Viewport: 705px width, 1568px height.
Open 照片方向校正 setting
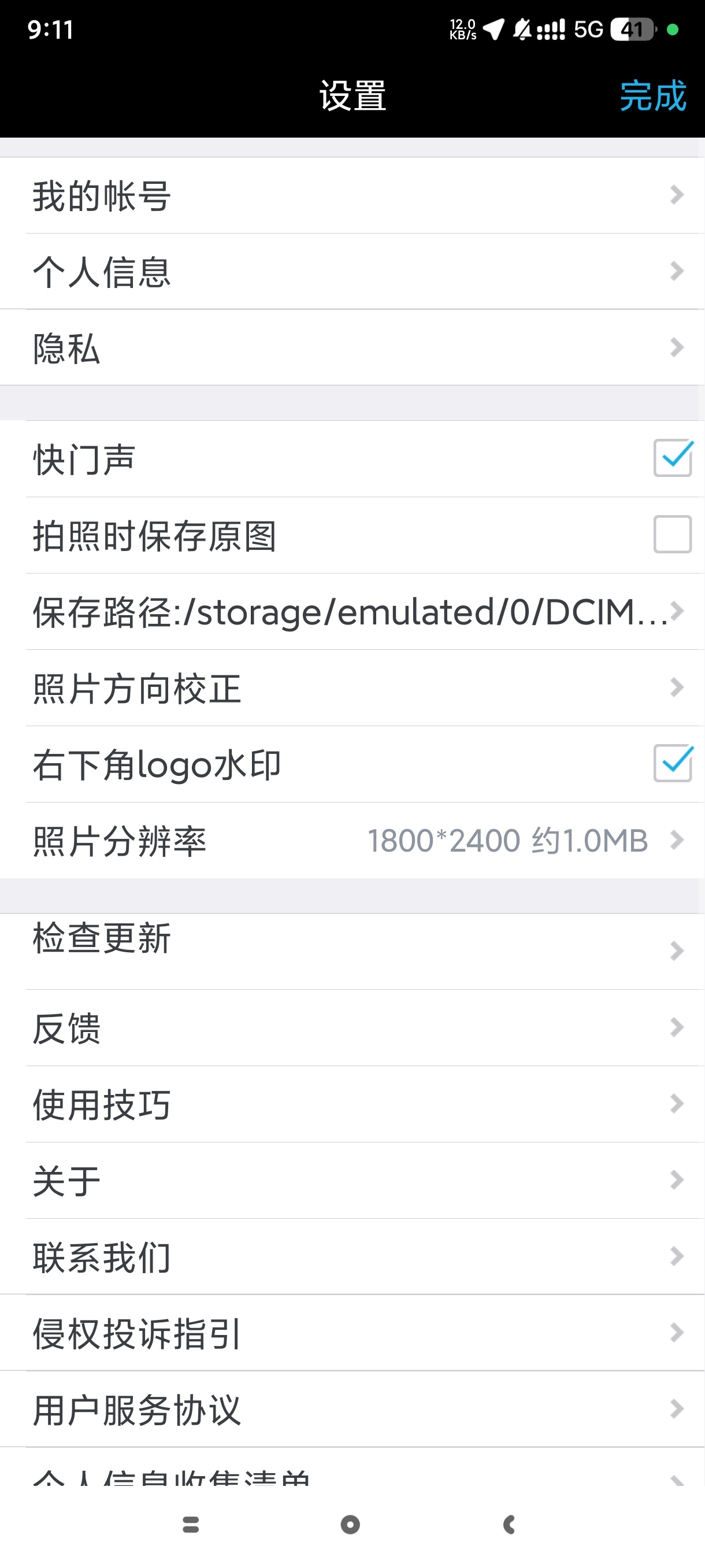coord(352,688)
